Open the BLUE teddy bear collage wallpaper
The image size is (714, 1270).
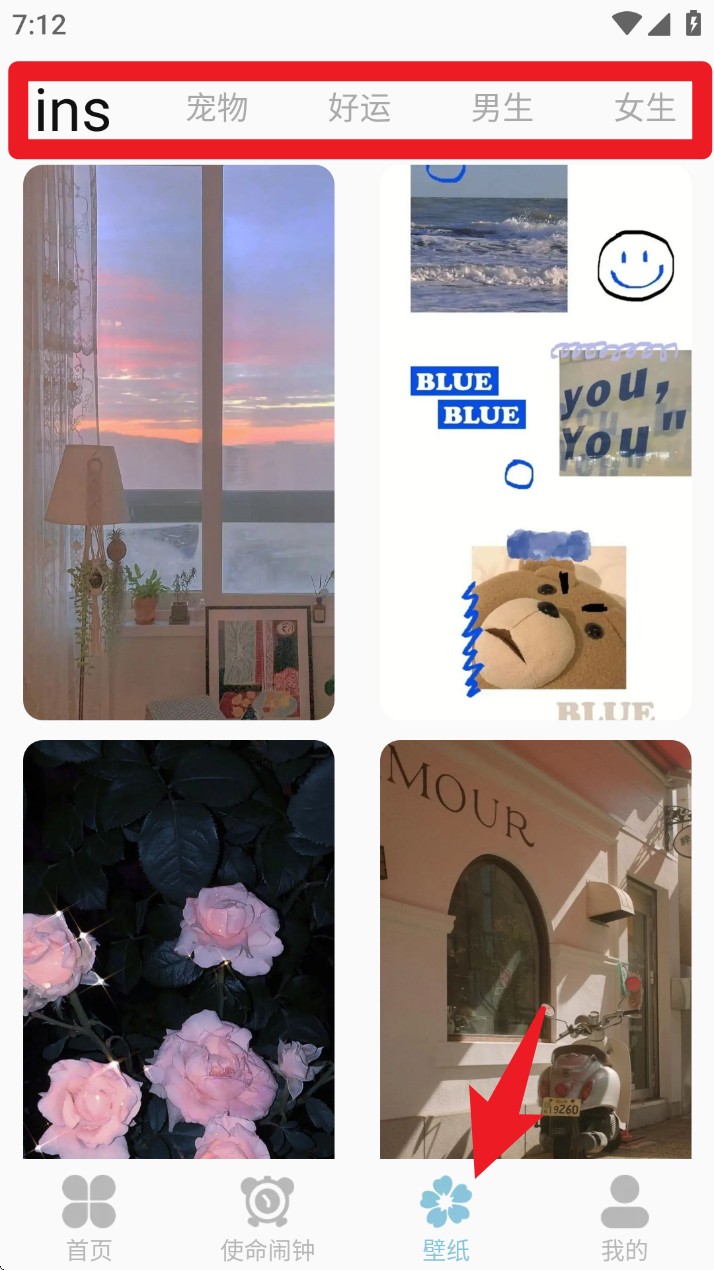pos(535,442)
